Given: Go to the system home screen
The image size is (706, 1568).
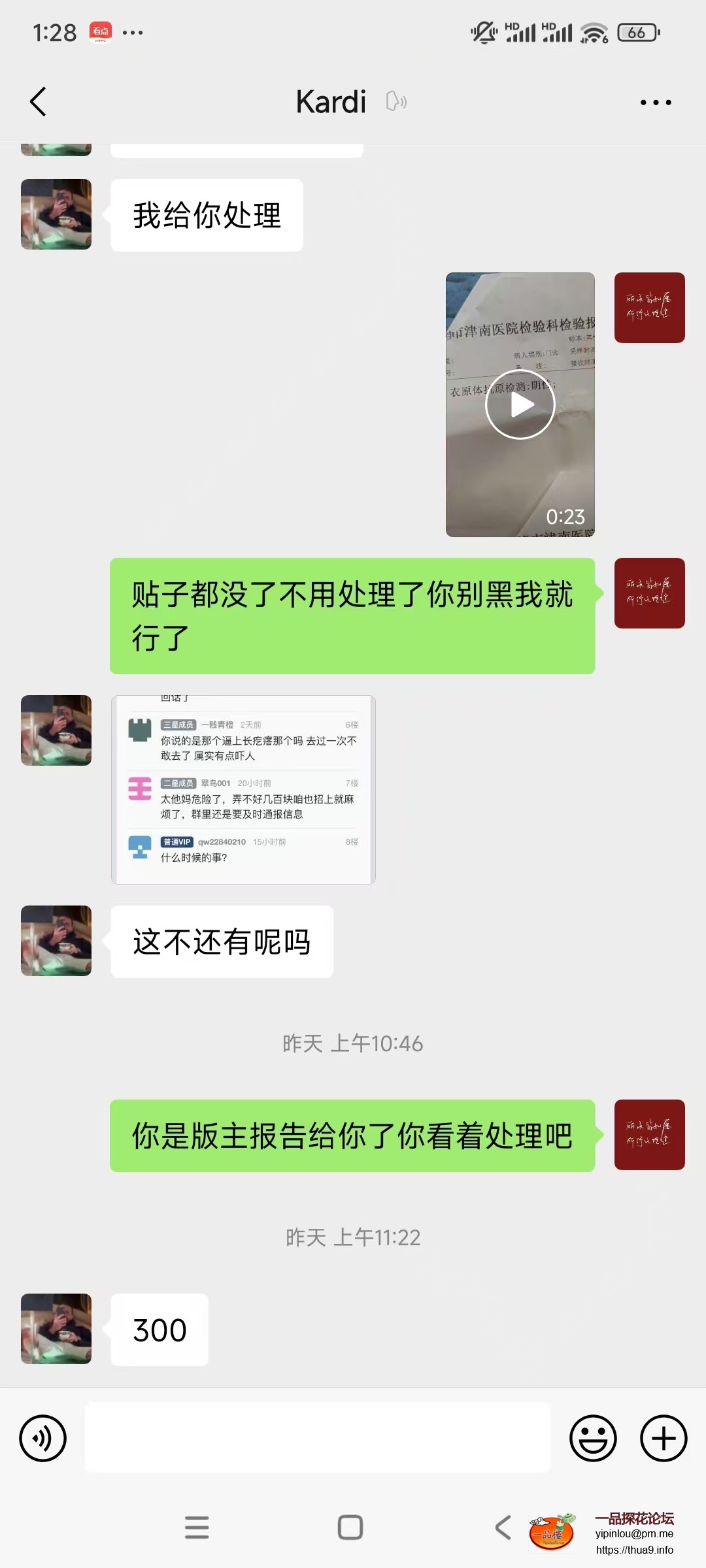Looking at the screenshot, I should 350,1527.
